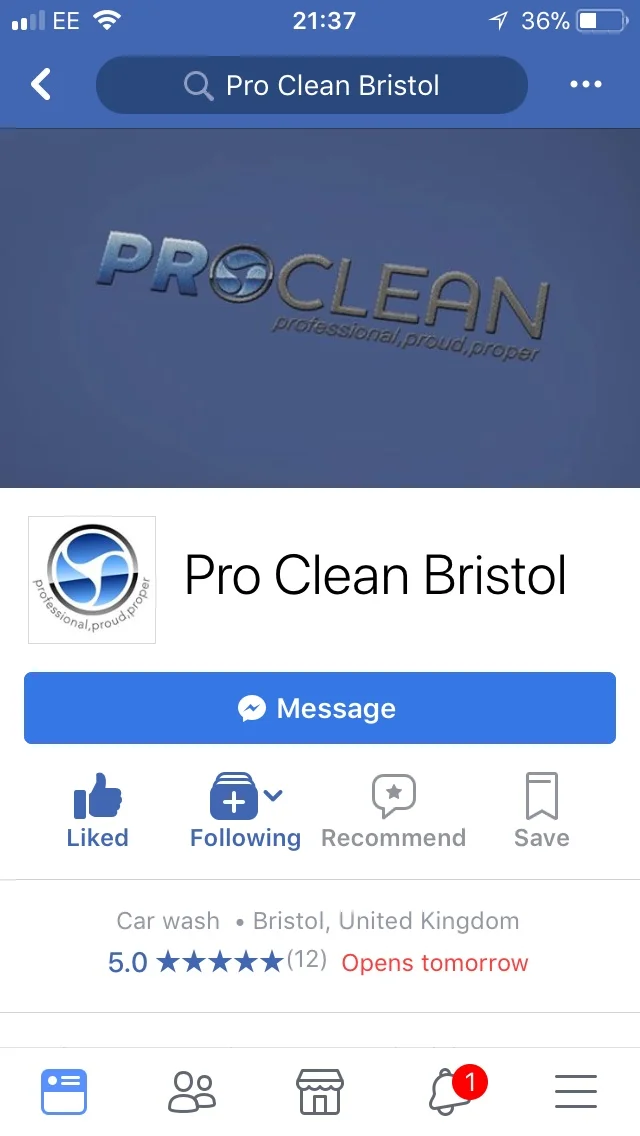Save this page with the bookmark
The width and height of the screenshot is (640, 1136).
(541, 811)
